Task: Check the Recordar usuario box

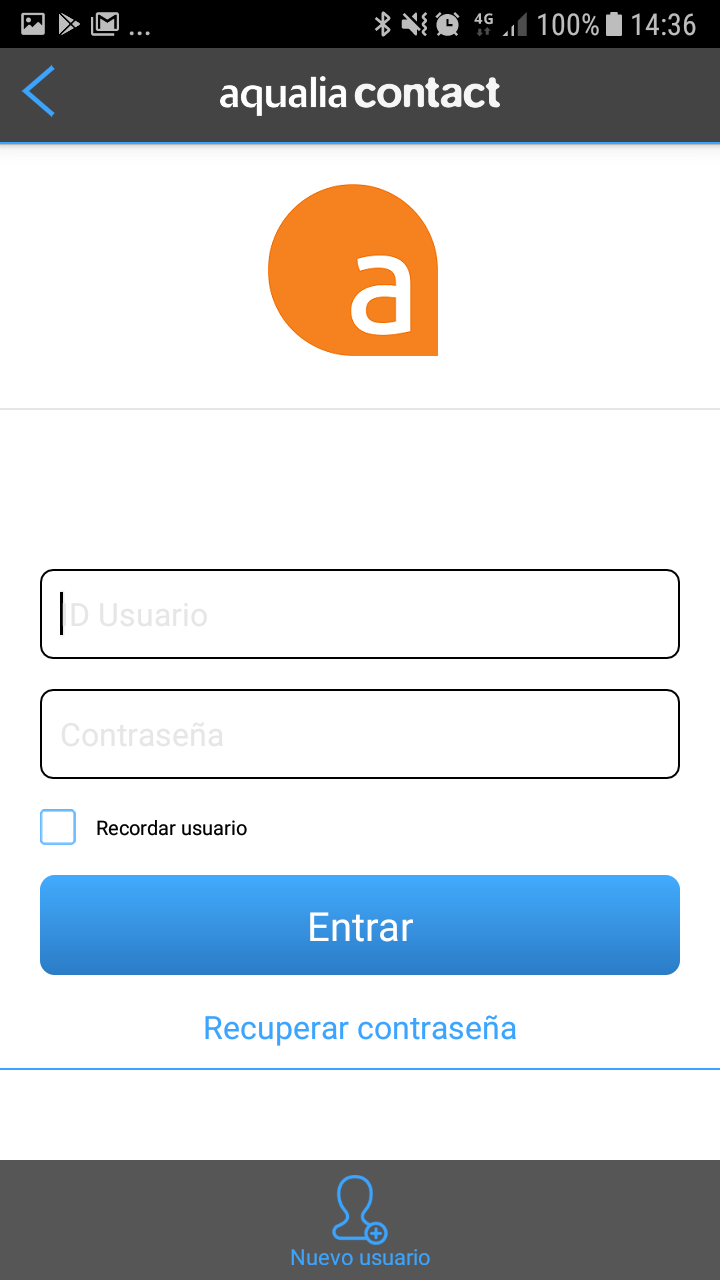Action: tap(58, 827)
